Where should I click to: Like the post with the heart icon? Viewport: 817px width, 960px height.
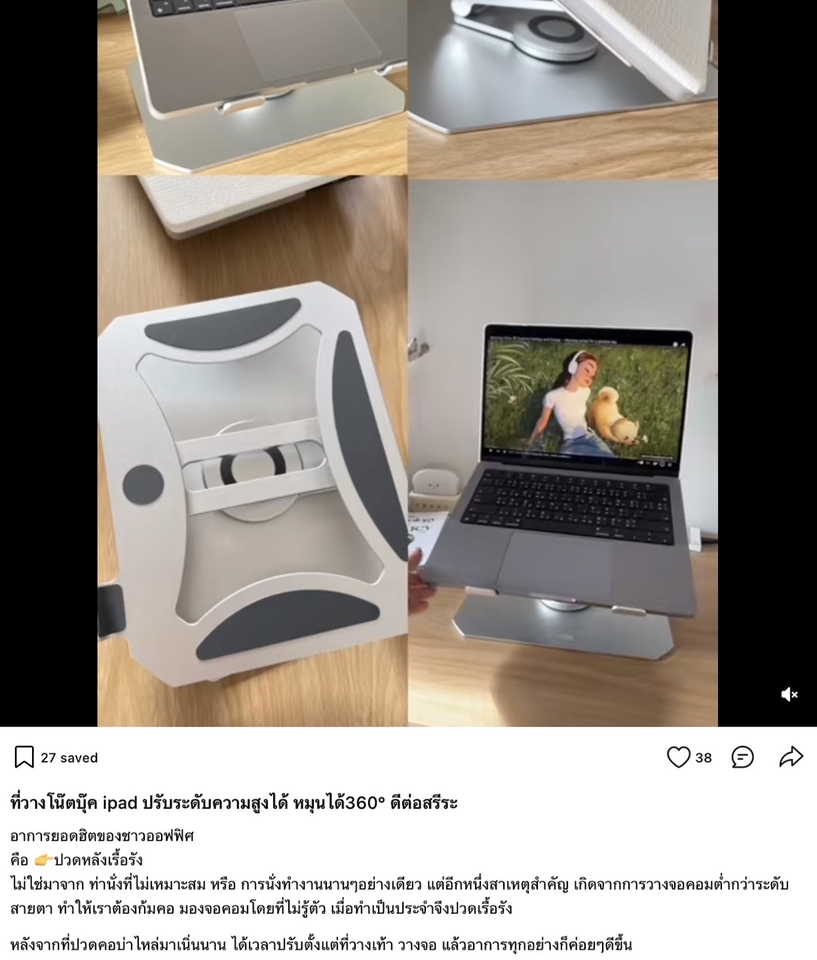click(x=679, y=757)
